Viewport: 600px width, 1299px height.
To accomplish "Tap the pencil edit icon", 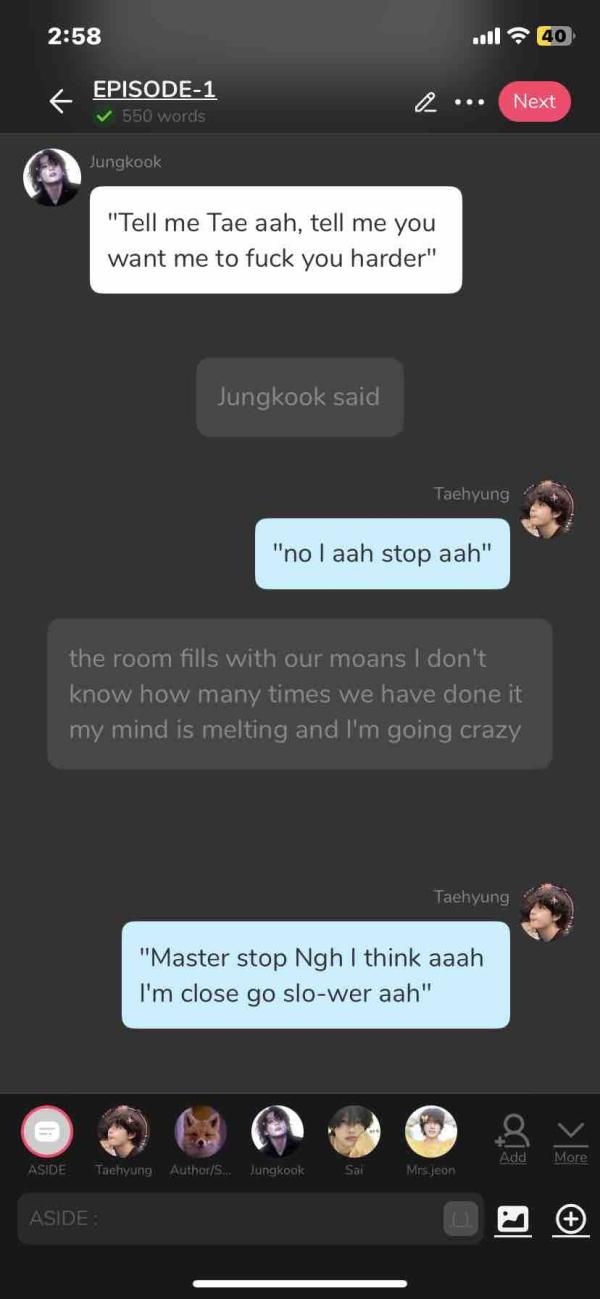I will pos(425,101).
